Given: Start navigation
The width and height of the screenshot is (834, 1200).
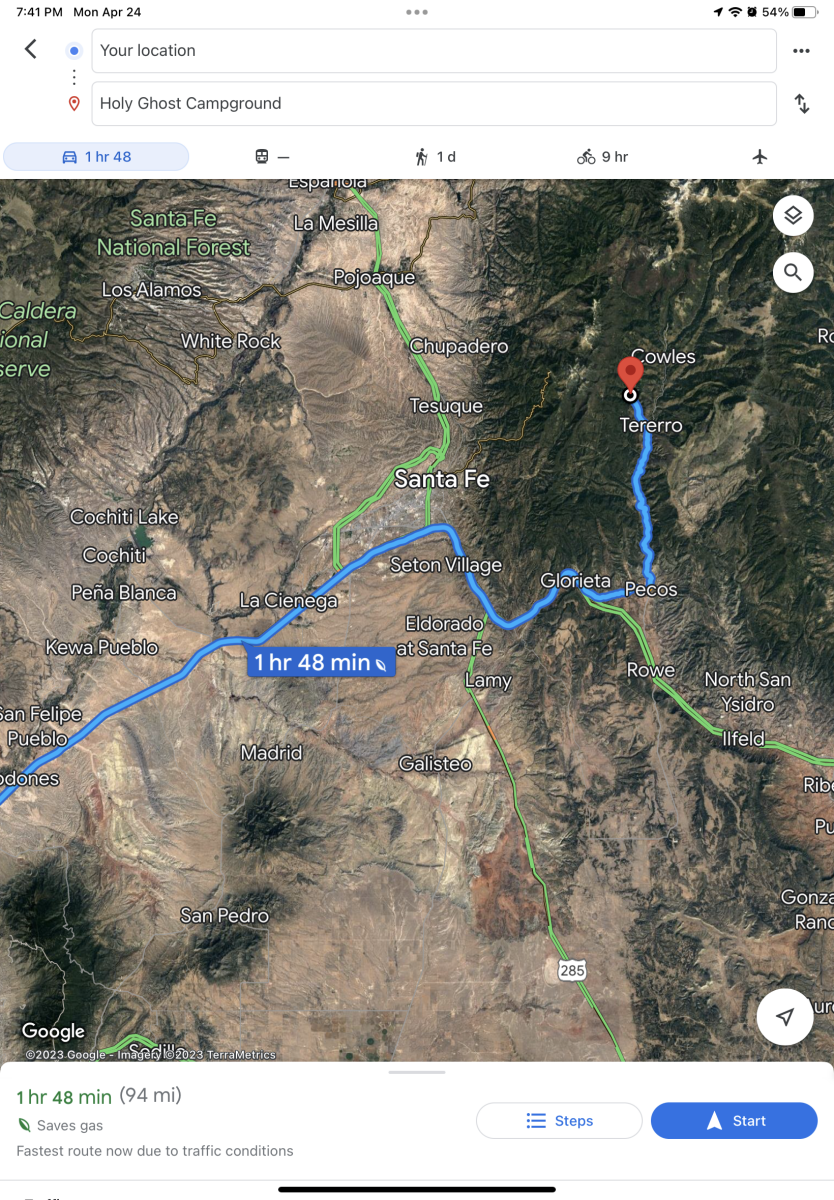Looking at the screenshot, I should click(x=734, y=1121).
